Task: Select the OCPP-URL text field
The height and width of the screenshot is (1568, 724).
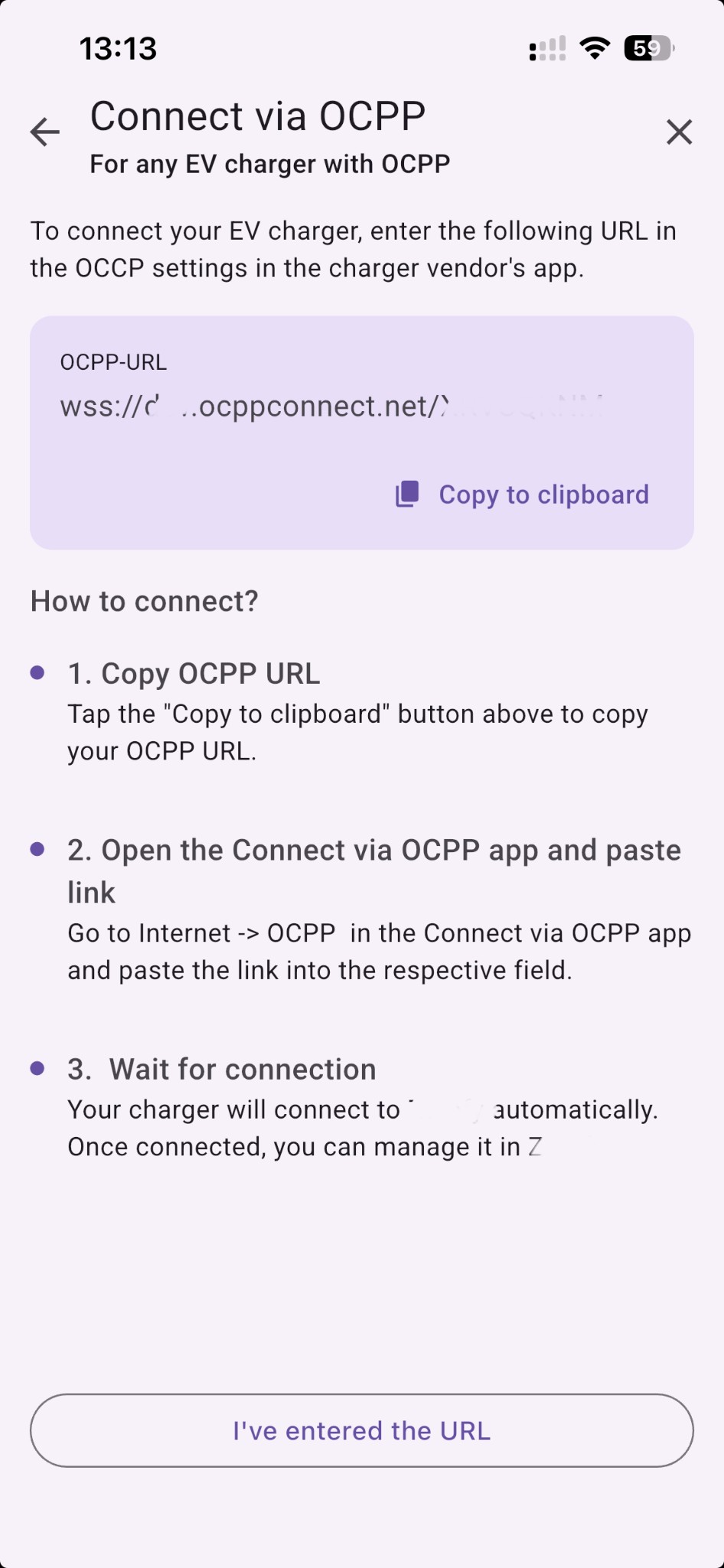Action: 113,361
